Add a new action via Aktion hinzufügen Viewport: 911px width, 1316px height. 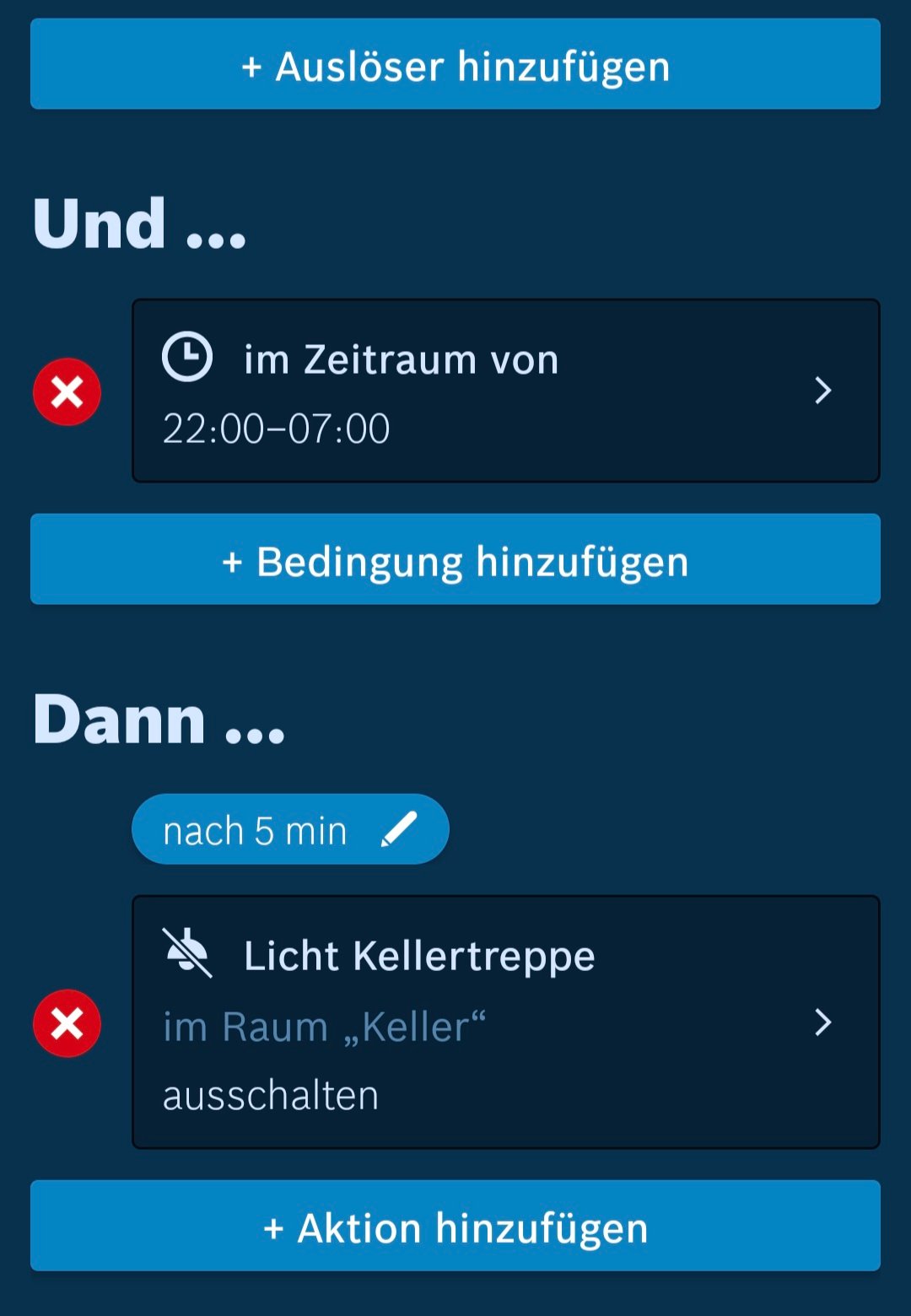455,1227
